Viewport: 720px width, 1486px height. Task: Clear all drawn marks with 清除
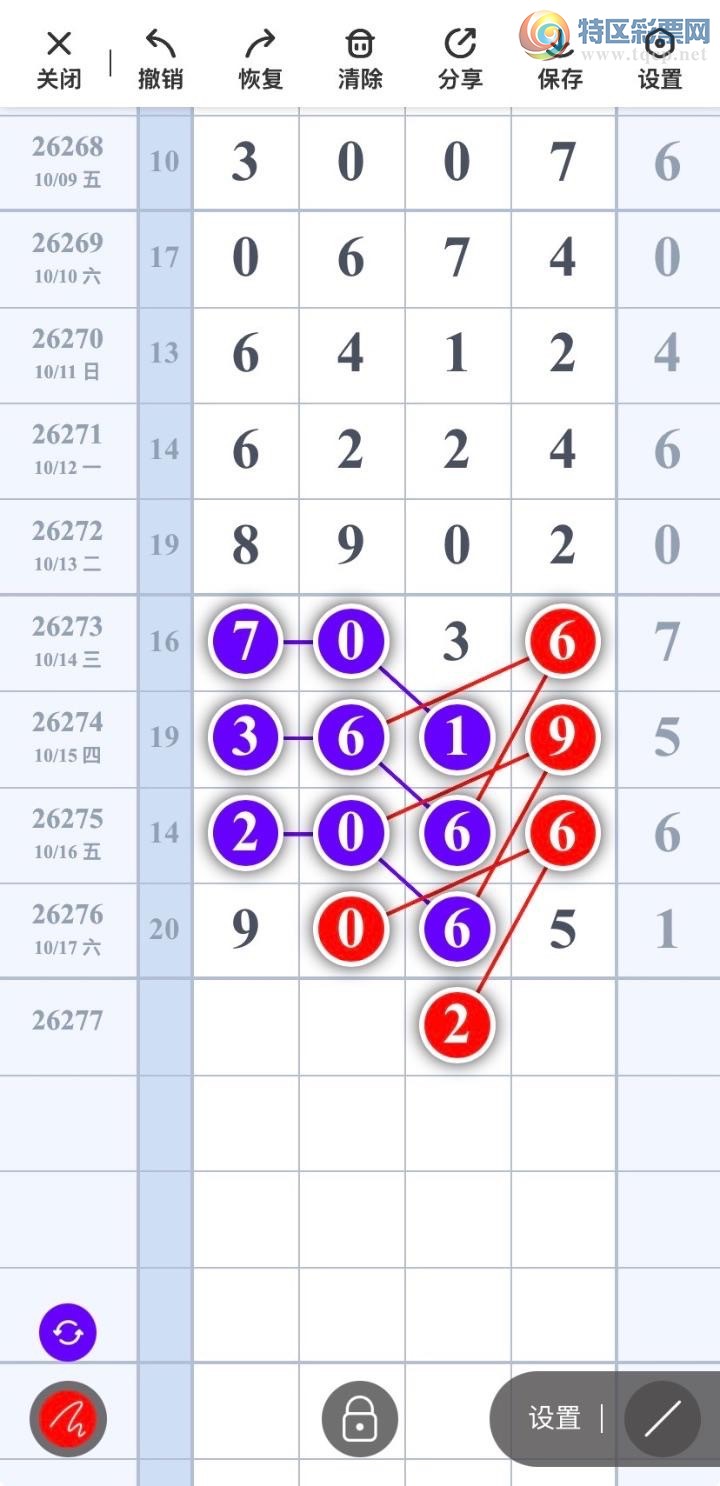point(360,59)
